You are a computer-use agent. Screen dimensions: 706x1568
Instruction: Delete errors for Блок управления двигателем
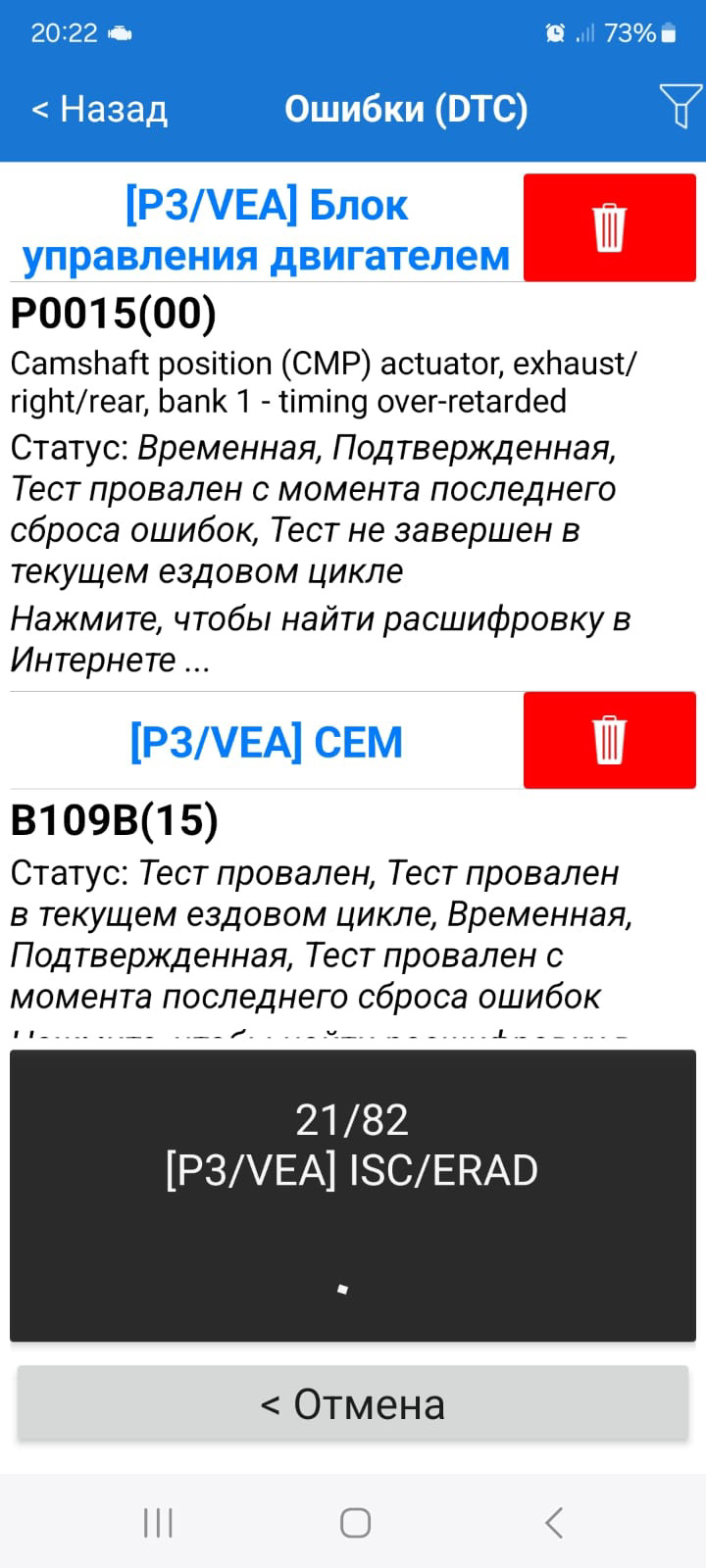[609, 227]
